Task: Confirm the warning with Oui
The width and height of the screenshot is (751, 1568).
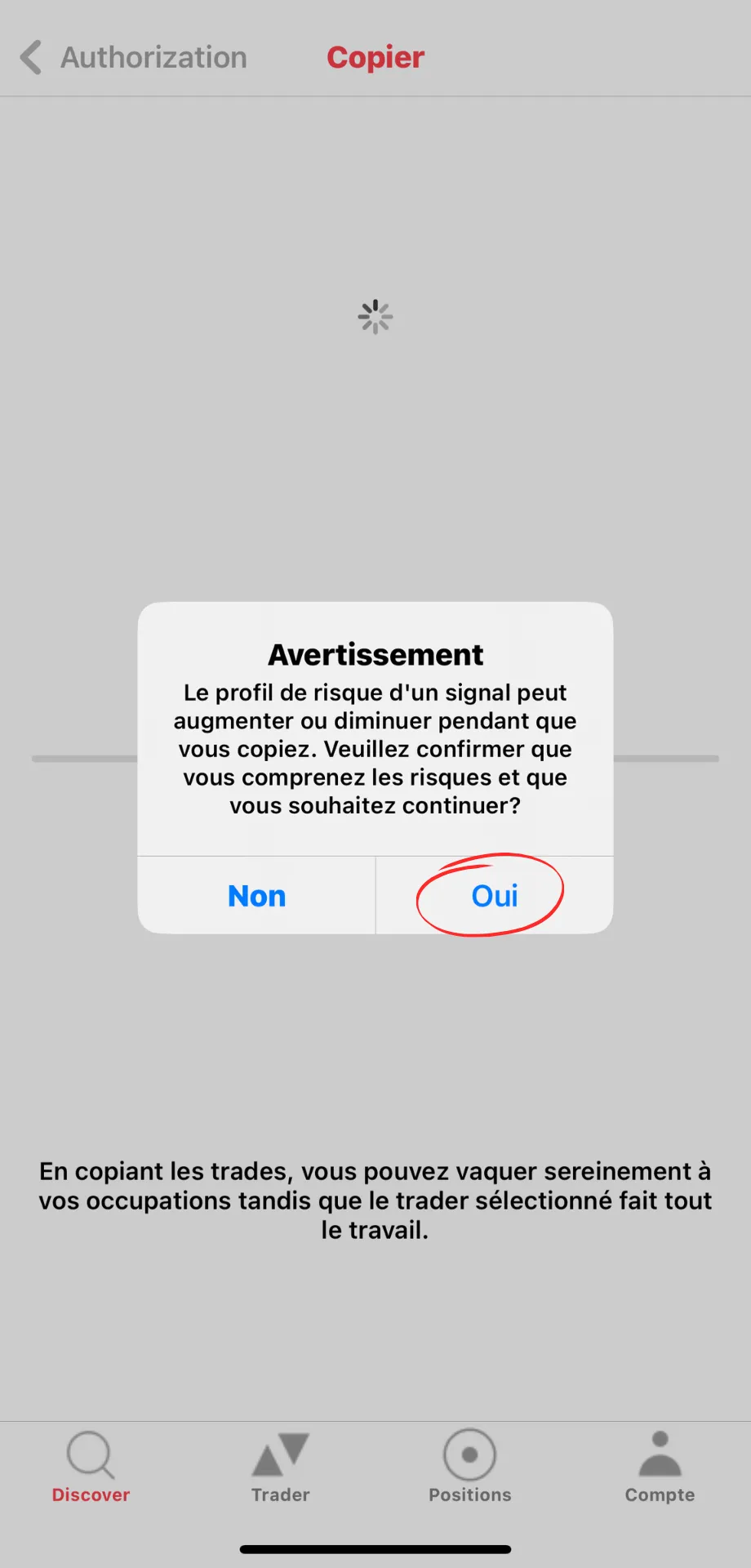Action: click(495, 895)
